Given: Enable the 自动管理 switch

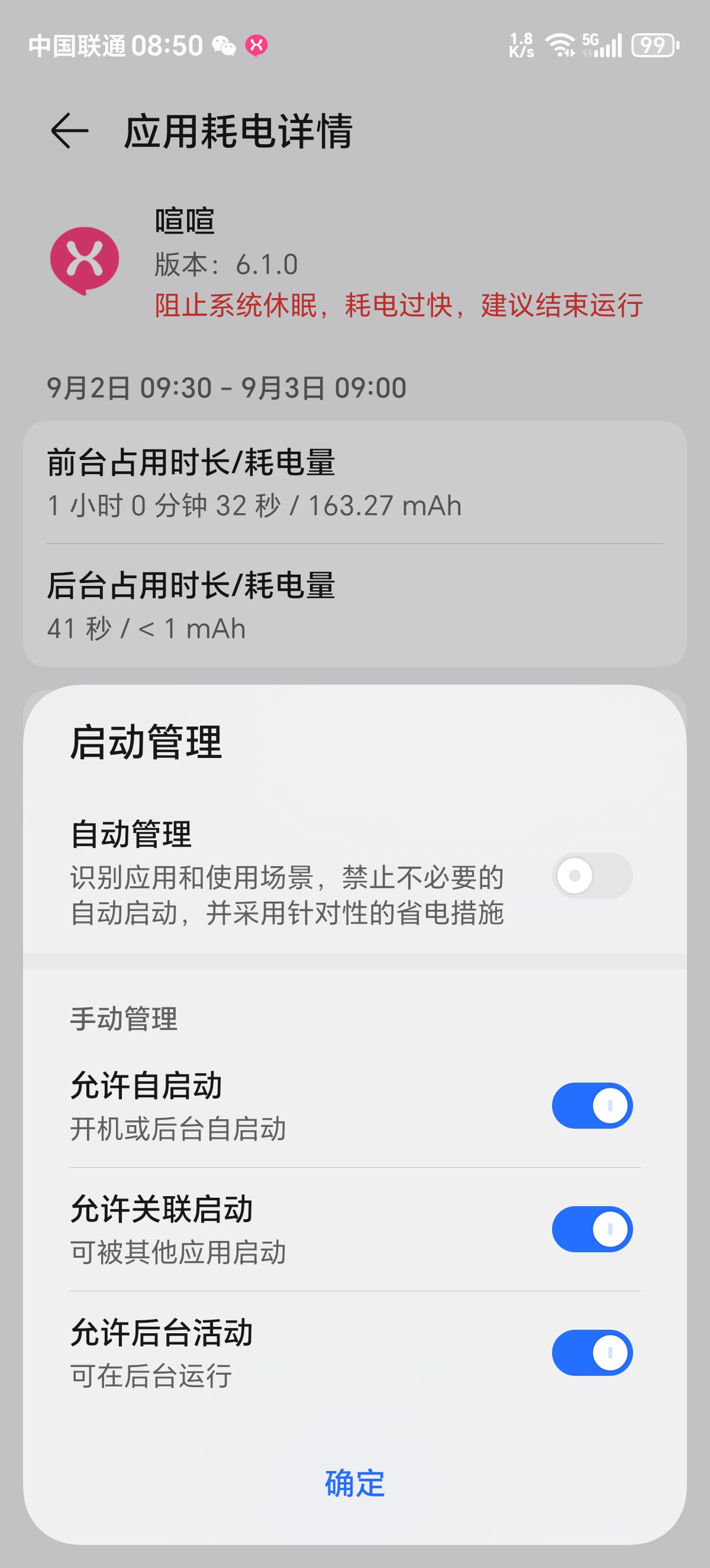Looking at the screenshot, I should 592,875.
